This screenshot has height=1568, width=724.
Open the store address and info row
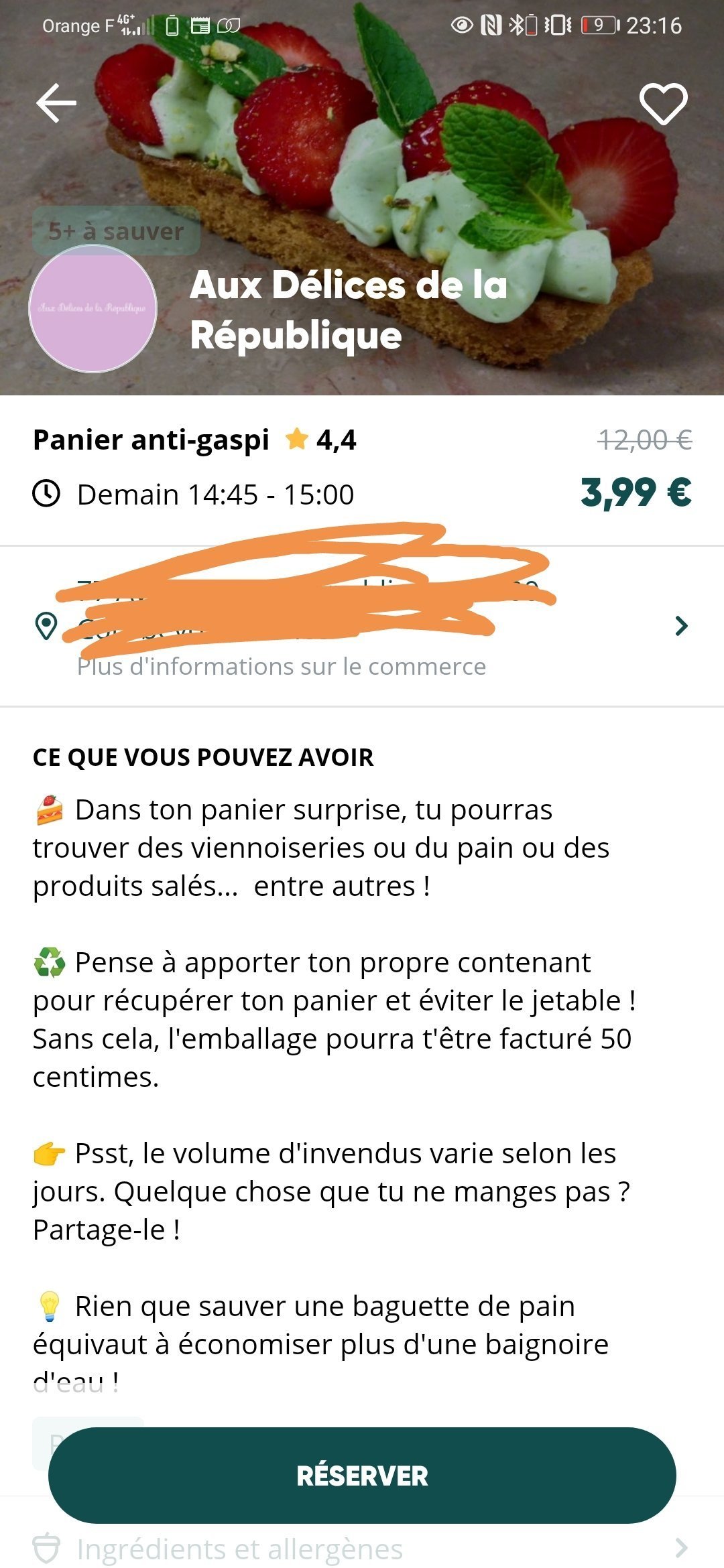point(362,626)
